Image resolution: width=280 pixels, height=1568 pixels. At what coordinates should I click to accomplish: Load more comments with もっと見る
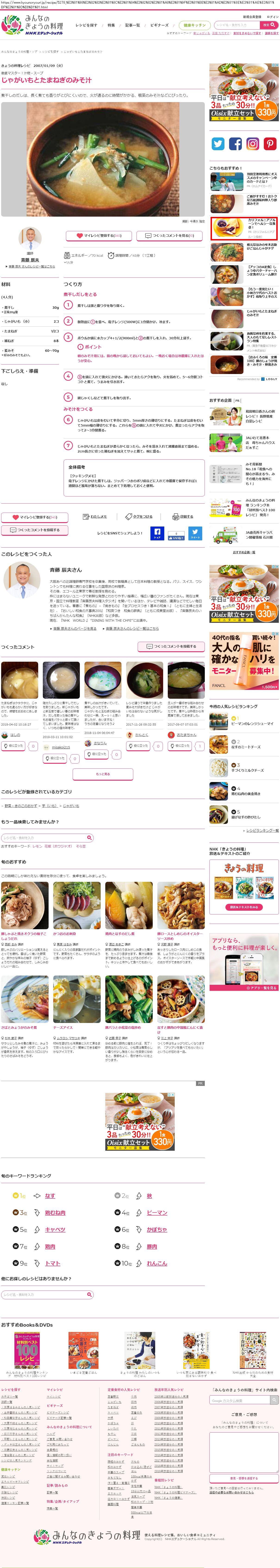coord(103,774)
